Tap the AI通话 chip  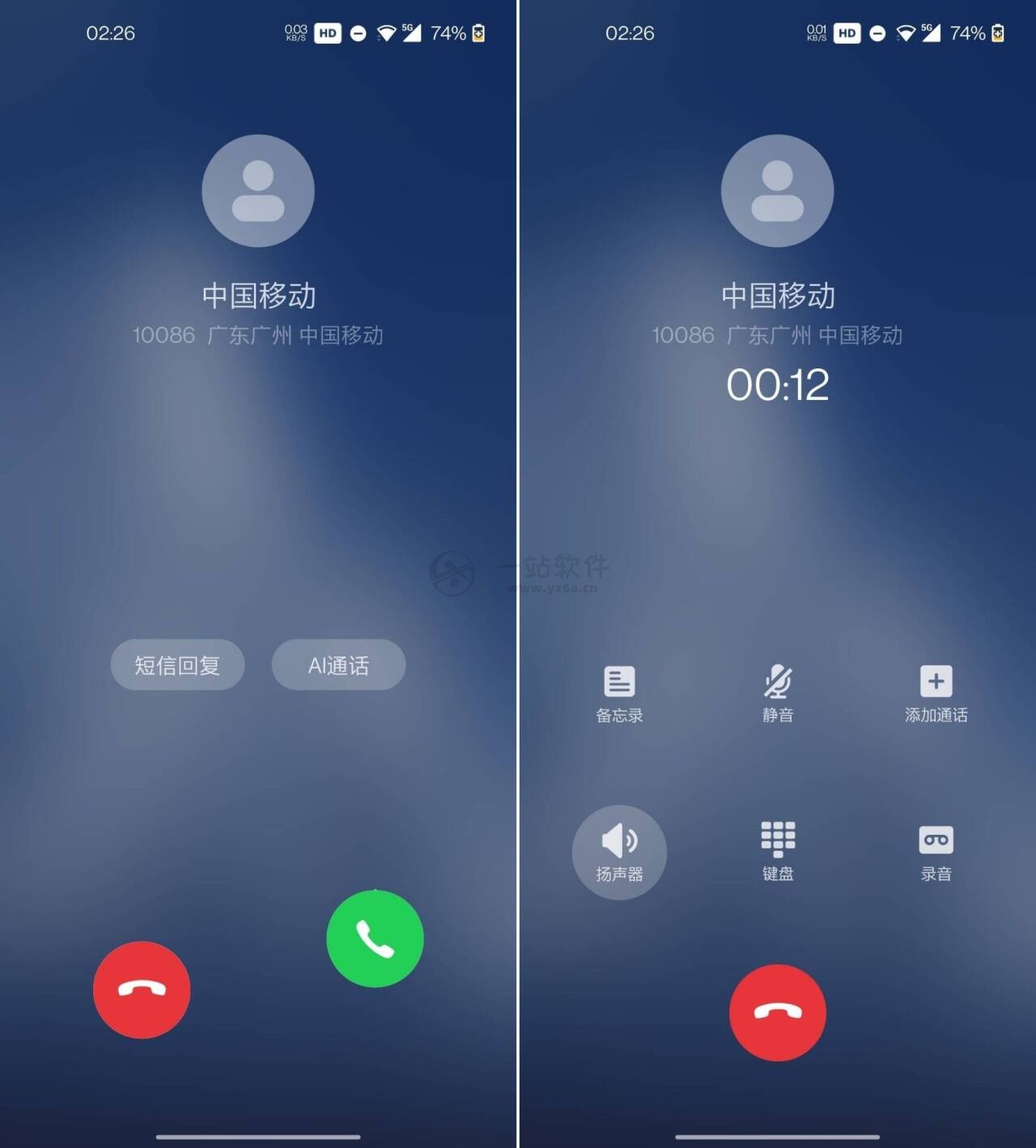(338, 665)
